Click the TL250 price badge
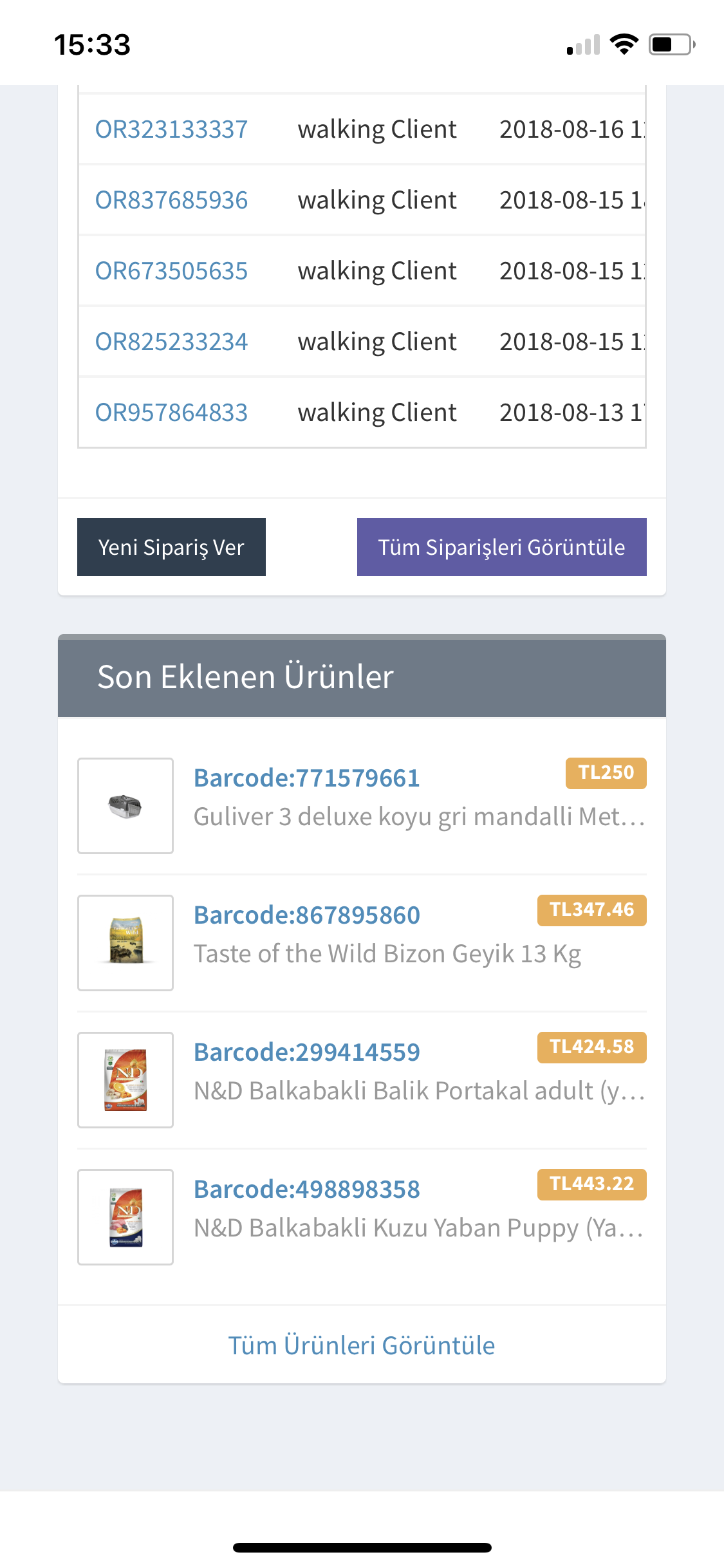The image size is (724, 1568). pyautogui.click(x=606, y=774)
